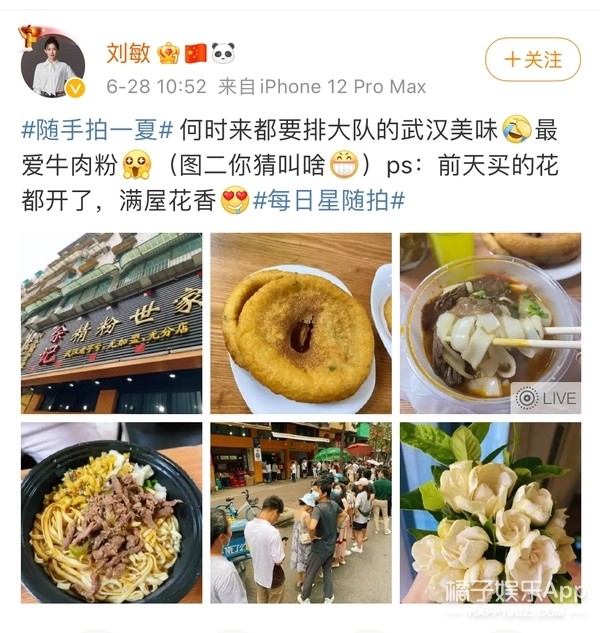The image size is (600, 633).
Task: View the dry beef noodles bowl photo
Action: [111, 512]
